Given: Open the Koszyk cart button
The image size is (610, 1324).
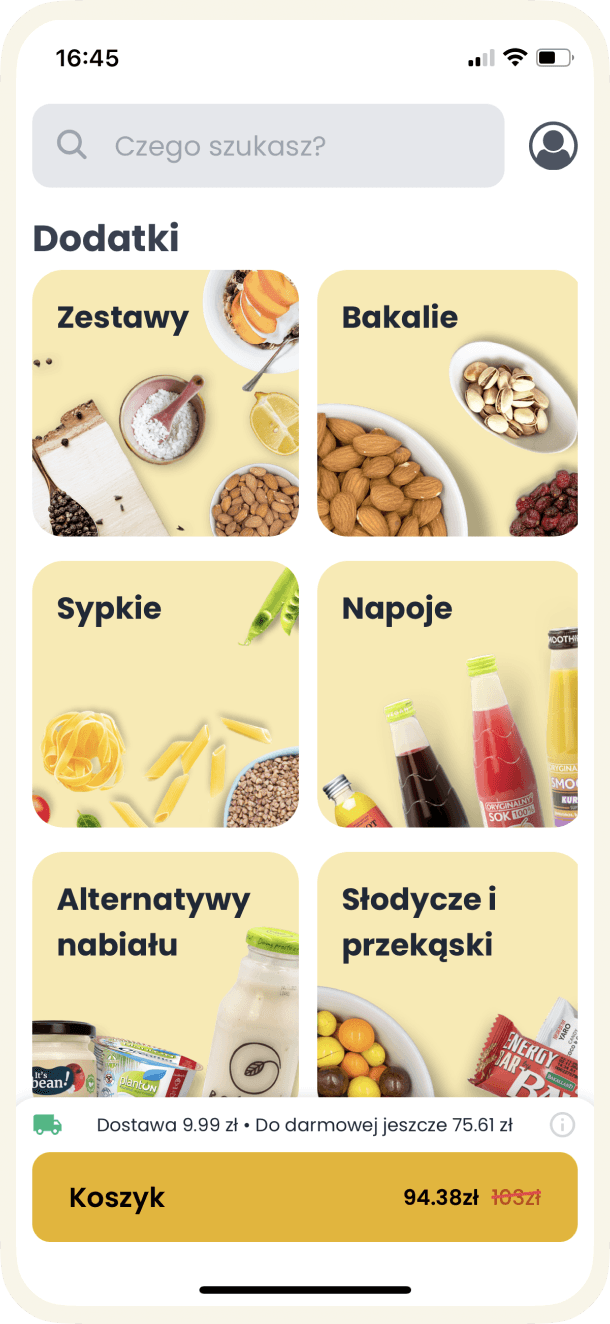Looking at the screenshot, I should (305, 1197).
